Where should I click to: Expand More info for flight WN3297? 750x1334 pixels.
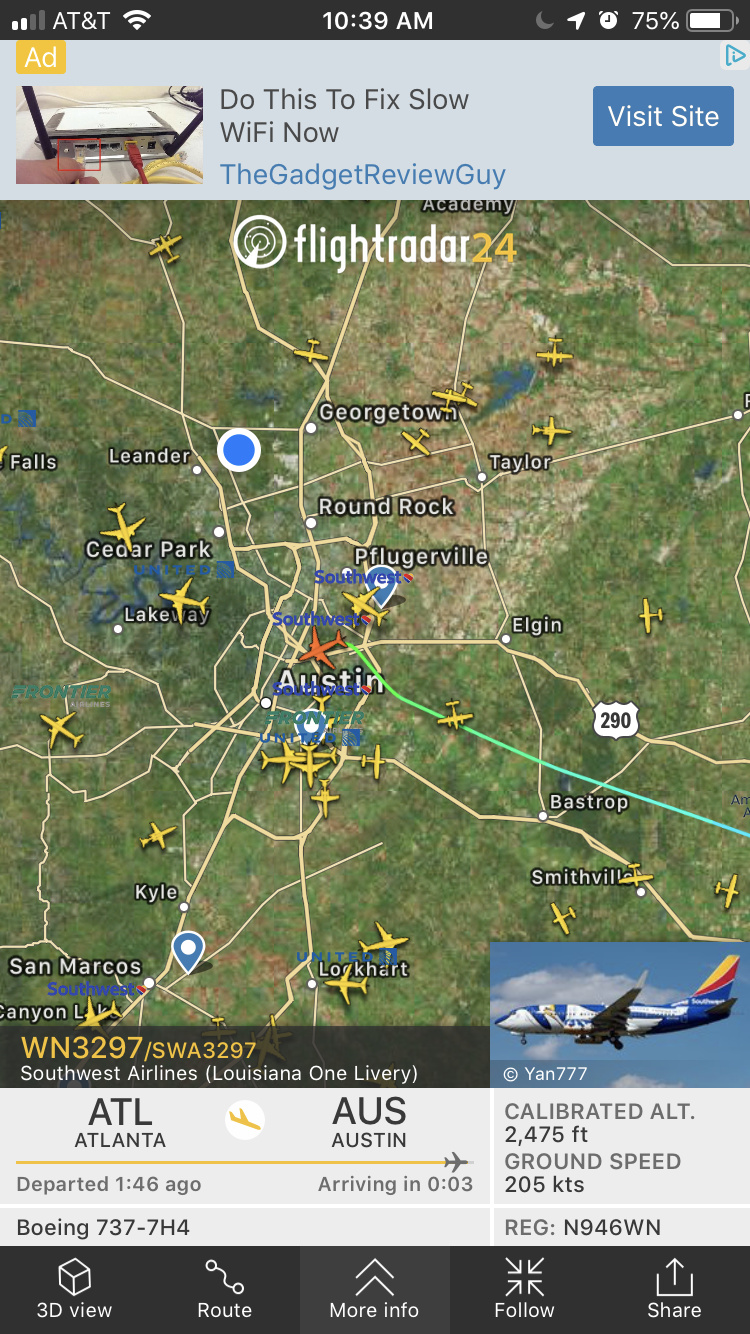click(x=374, y=1289)
